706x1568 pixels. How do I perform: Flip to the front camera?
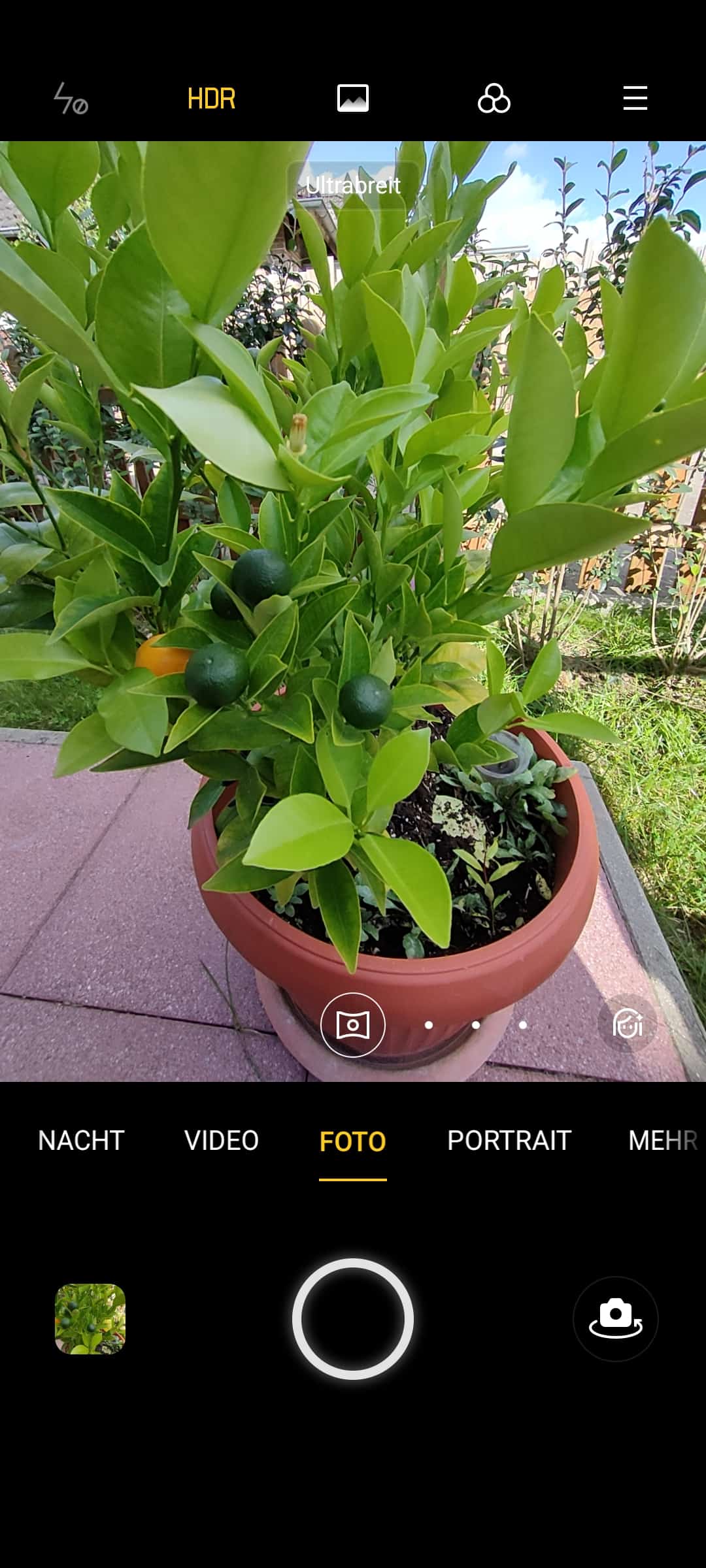coord(615,1318)
